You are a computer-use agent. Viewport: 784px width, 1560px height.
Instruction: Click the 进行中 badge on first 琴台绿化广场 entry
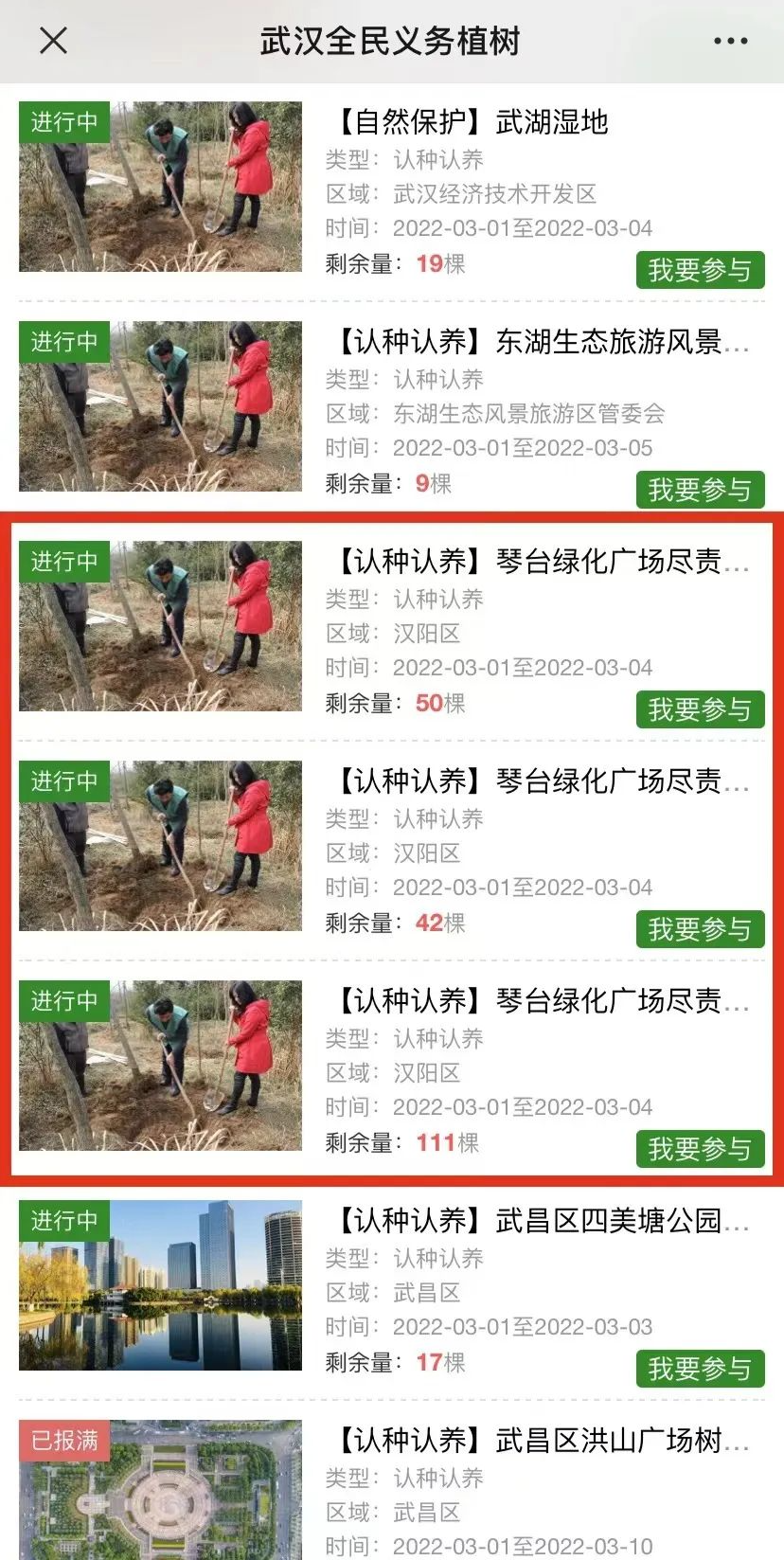(63, 563)
